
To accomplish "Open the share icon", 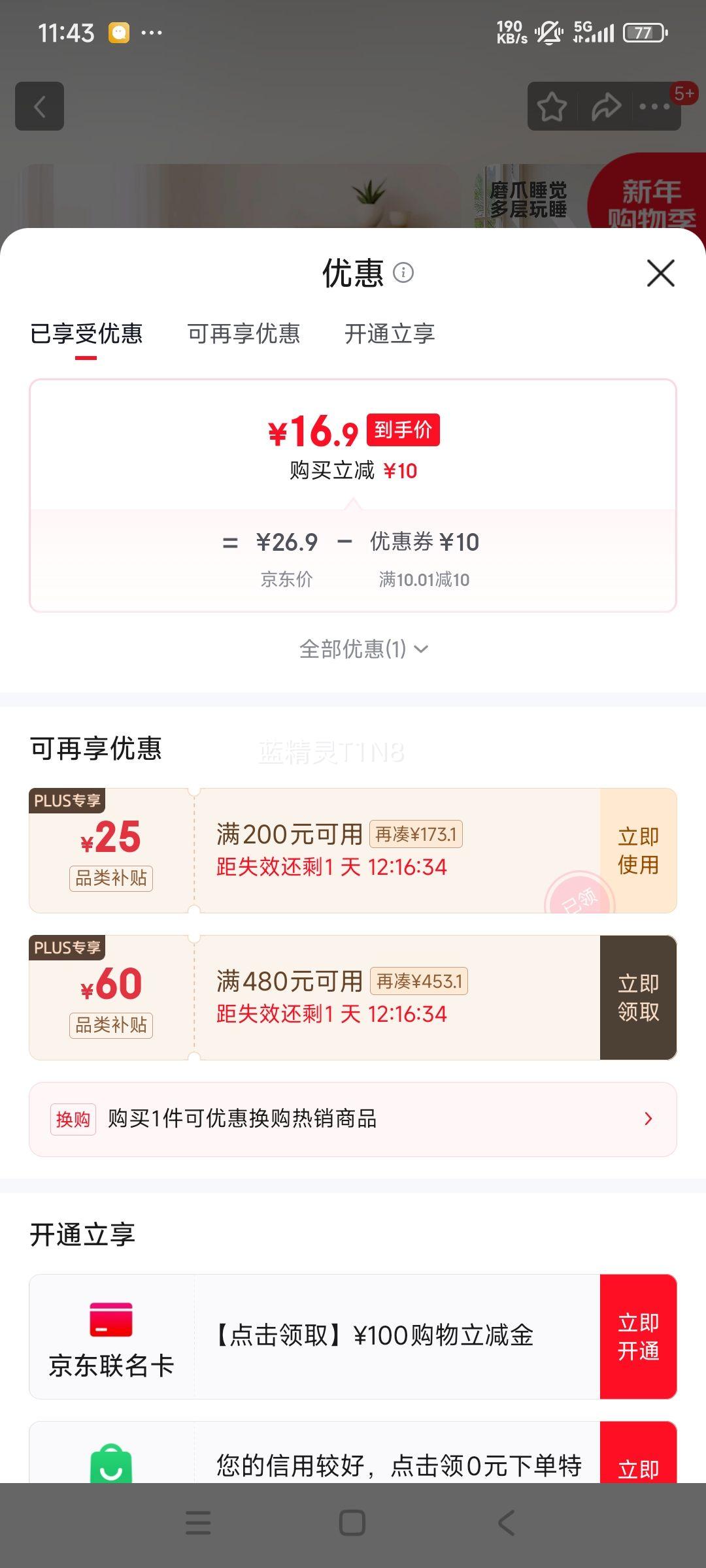I will click(x=605, y=106).
